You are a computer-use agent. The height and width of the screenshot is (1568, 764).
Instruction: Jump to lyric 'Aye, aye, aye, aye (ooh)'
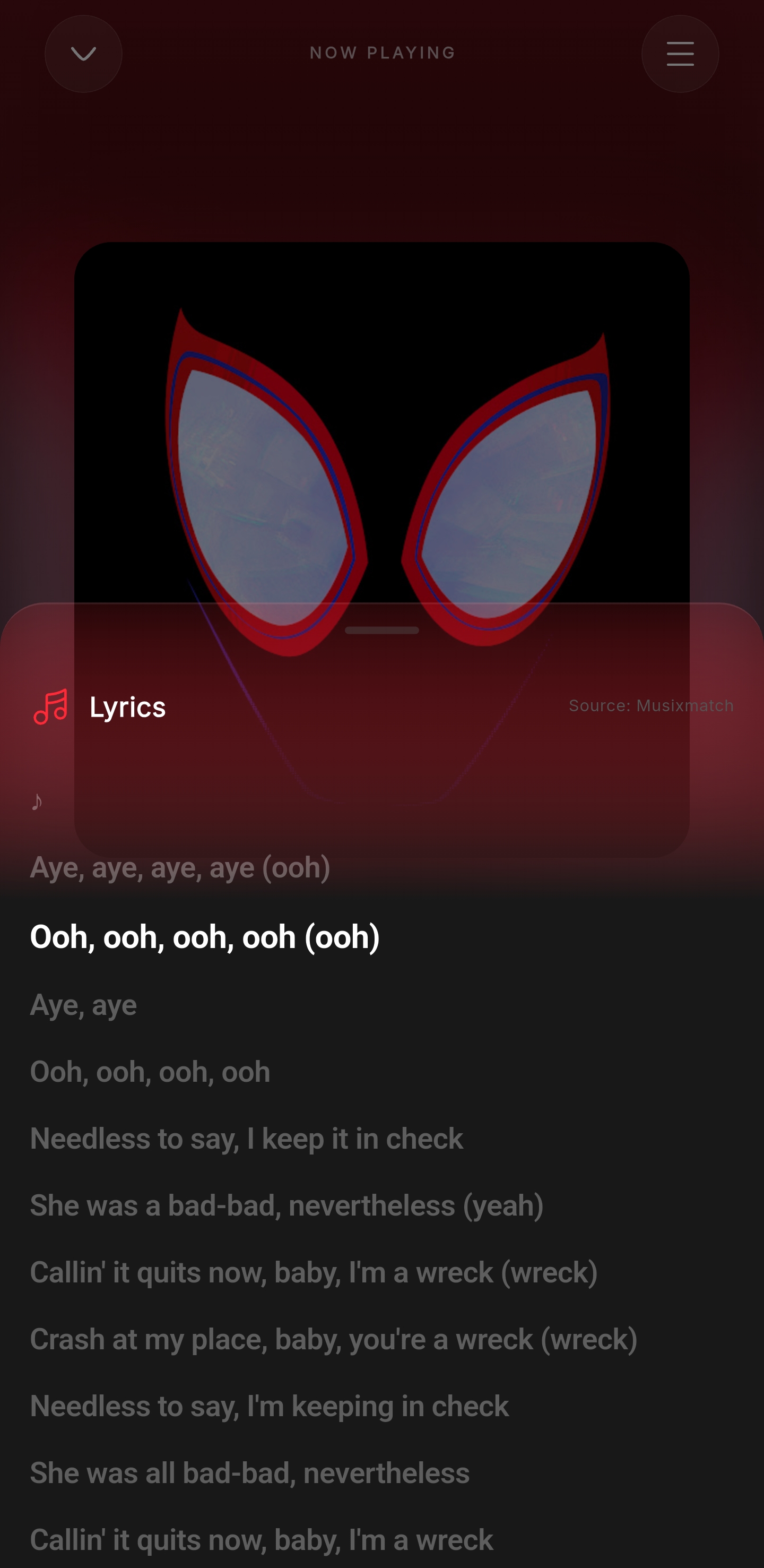click(x=180, y=867)
